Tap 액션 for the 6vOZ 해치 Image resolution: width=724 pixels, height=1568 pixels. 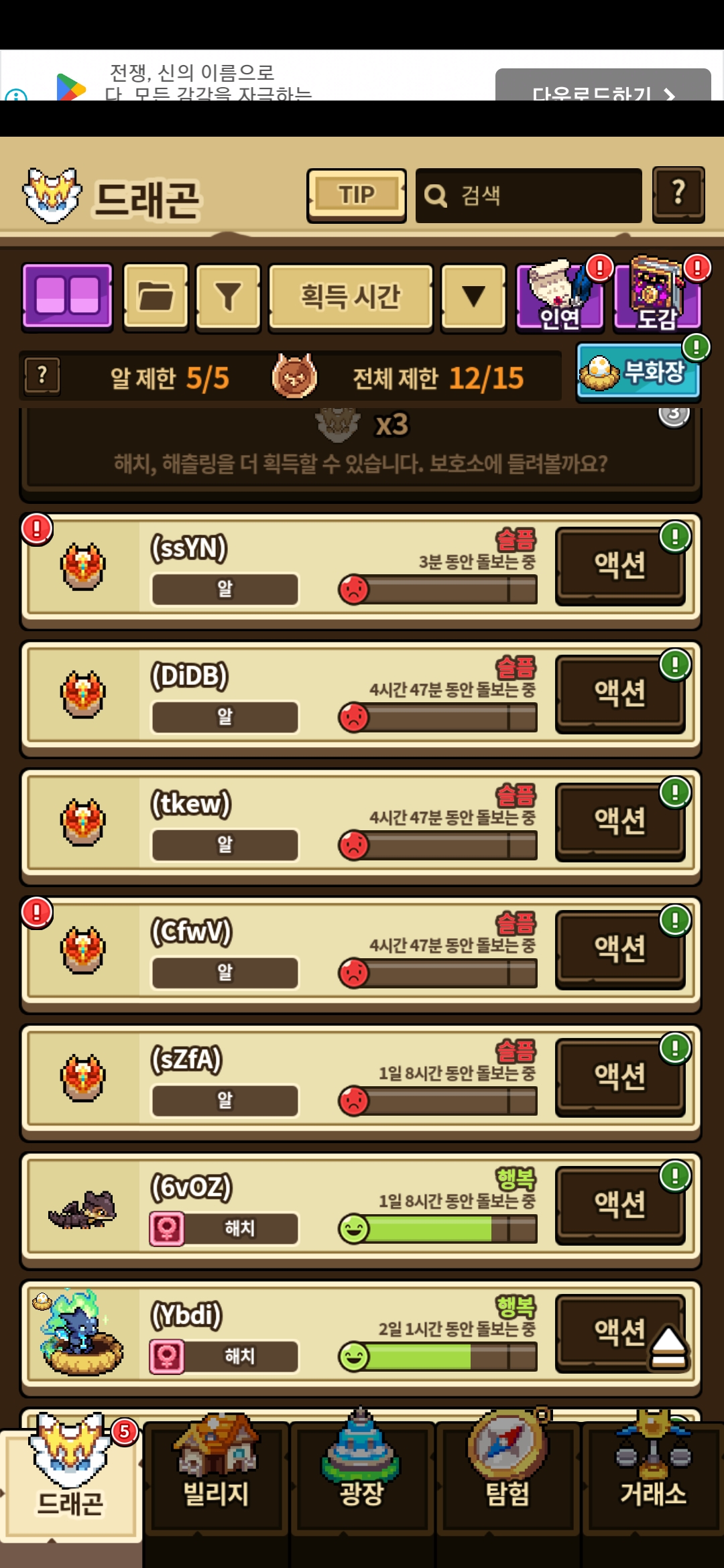pos(619,1205)
